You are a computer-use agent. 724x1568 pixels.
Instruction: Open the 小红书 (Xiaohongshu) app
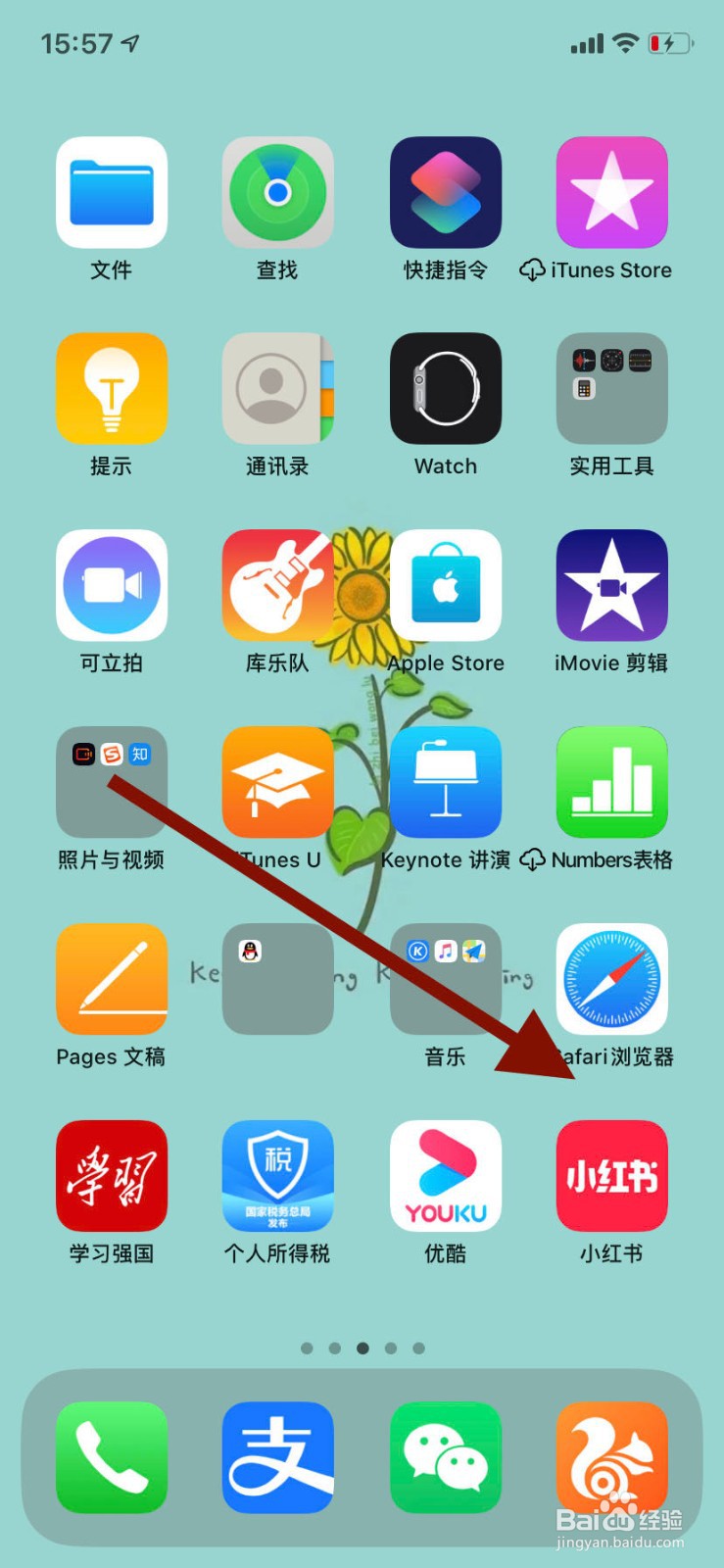[611, 1176]
